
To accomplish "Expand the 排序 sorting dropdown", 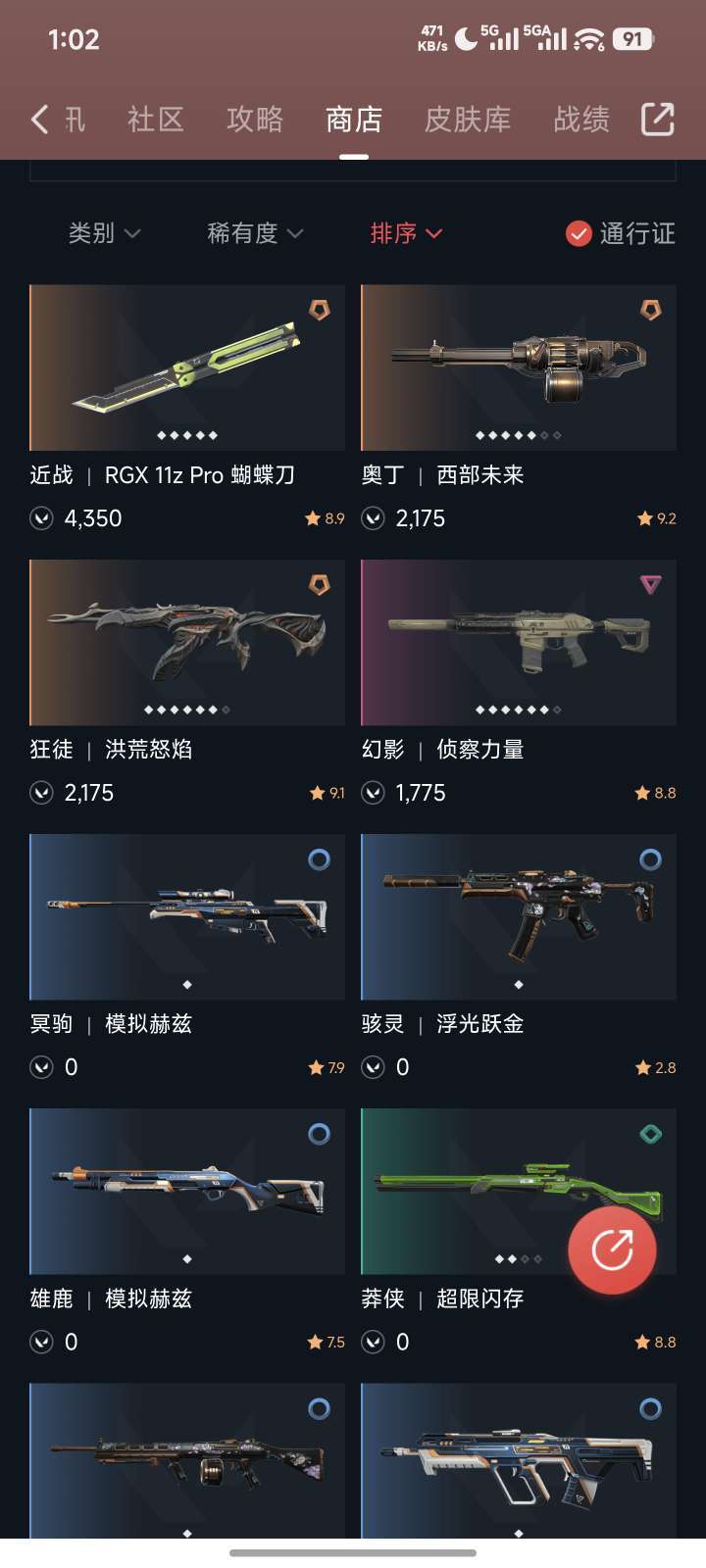I will [404, 234].
